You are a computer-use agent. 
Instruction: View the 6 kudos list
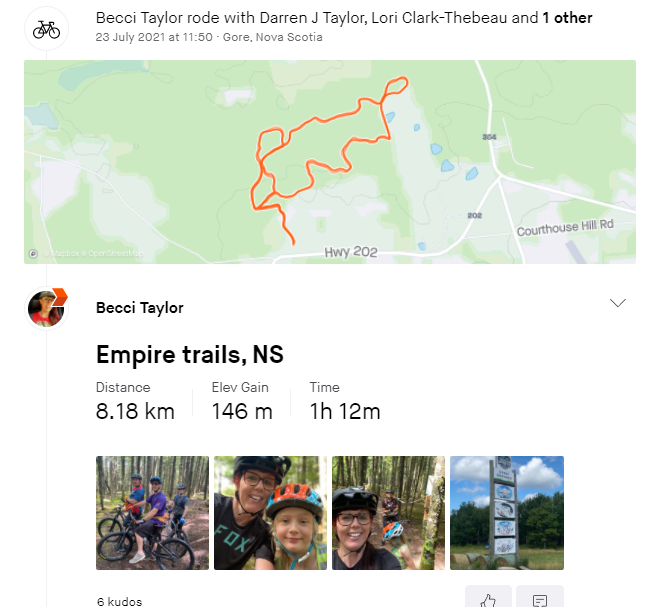point(119,601)
